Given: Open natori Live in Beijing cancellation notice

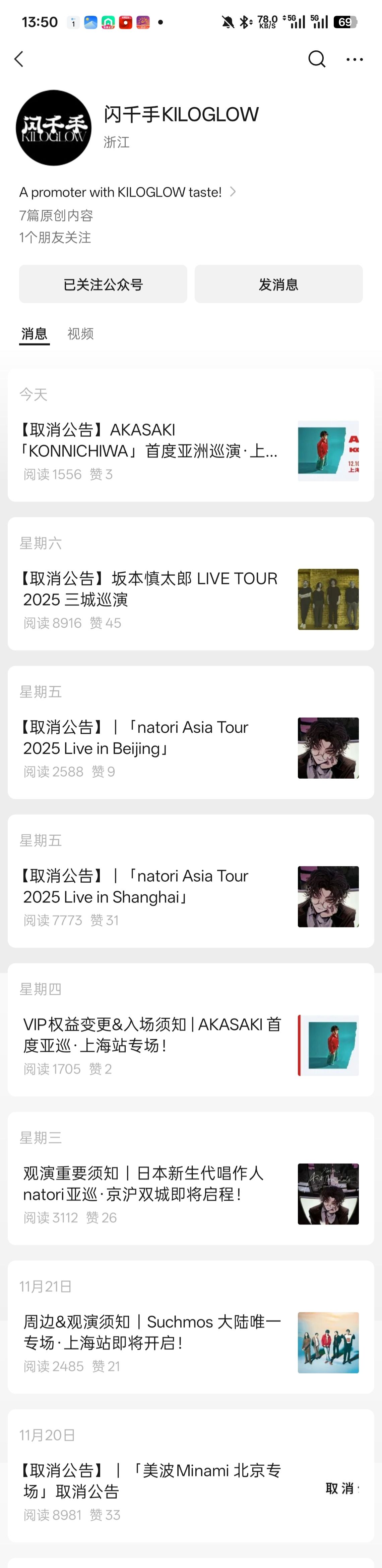Looking at the screenshot, I should [x=150, y=738].
